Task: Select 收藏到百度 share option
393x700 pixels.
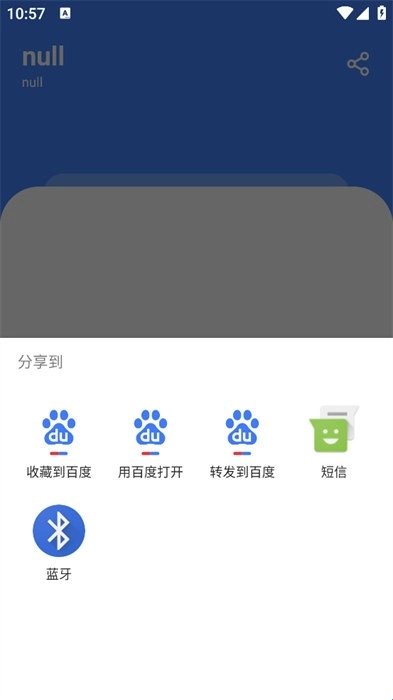Action: click(x=59, y=443)
